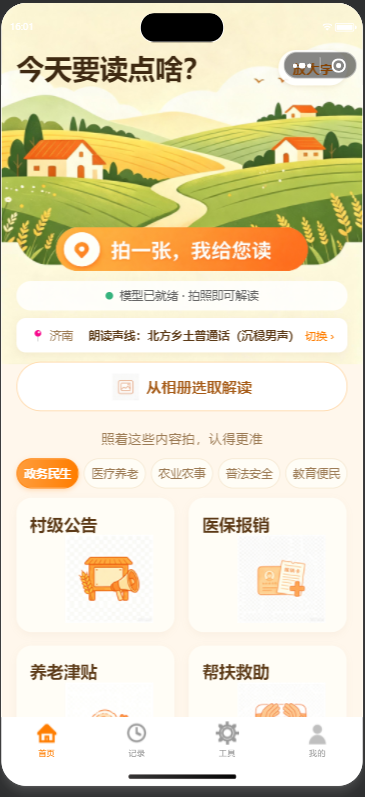Switch to the 教育便民 chip
The image size is (365, 797).
(x=316, y=473)
